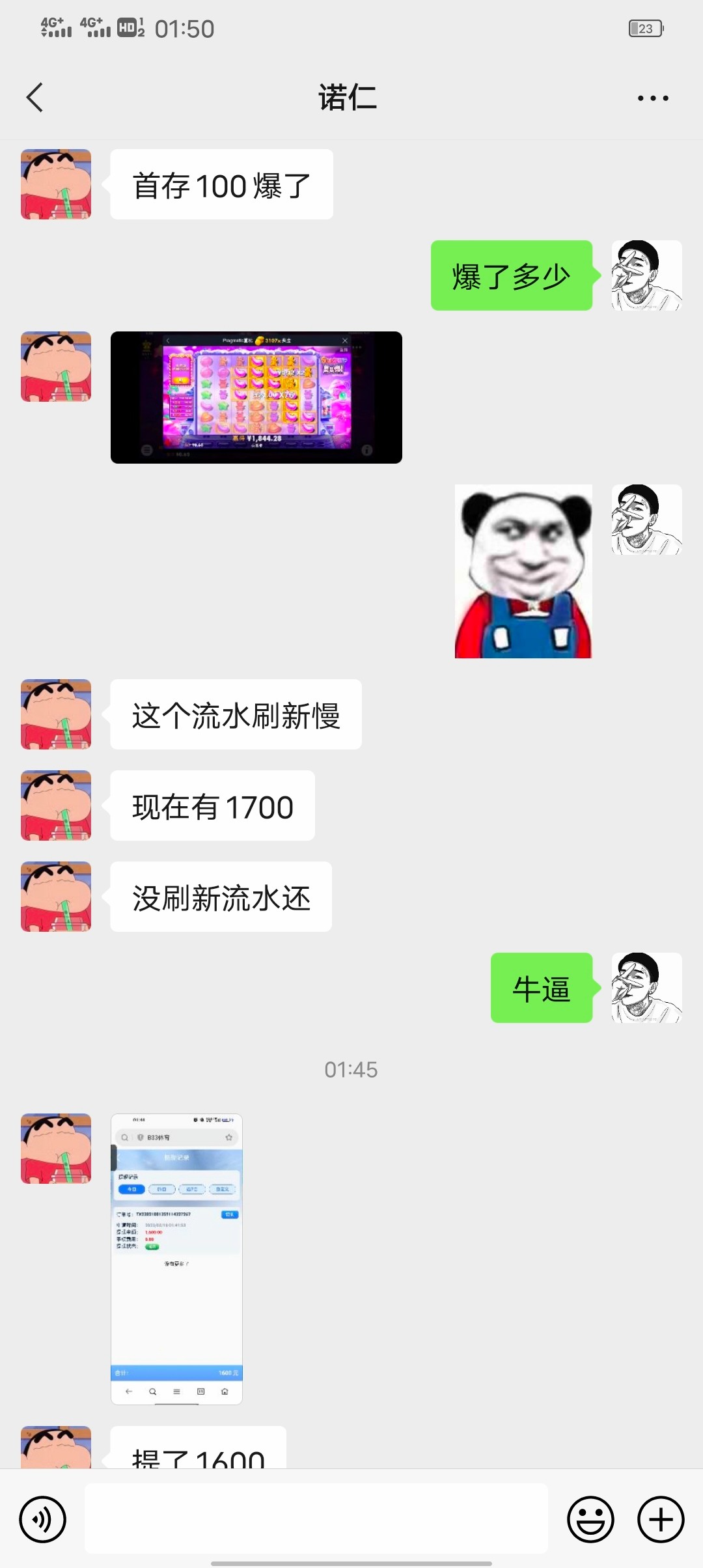Go back from the 诺仁 chat
Screen dimensions: 703x1568
point(35,98)
